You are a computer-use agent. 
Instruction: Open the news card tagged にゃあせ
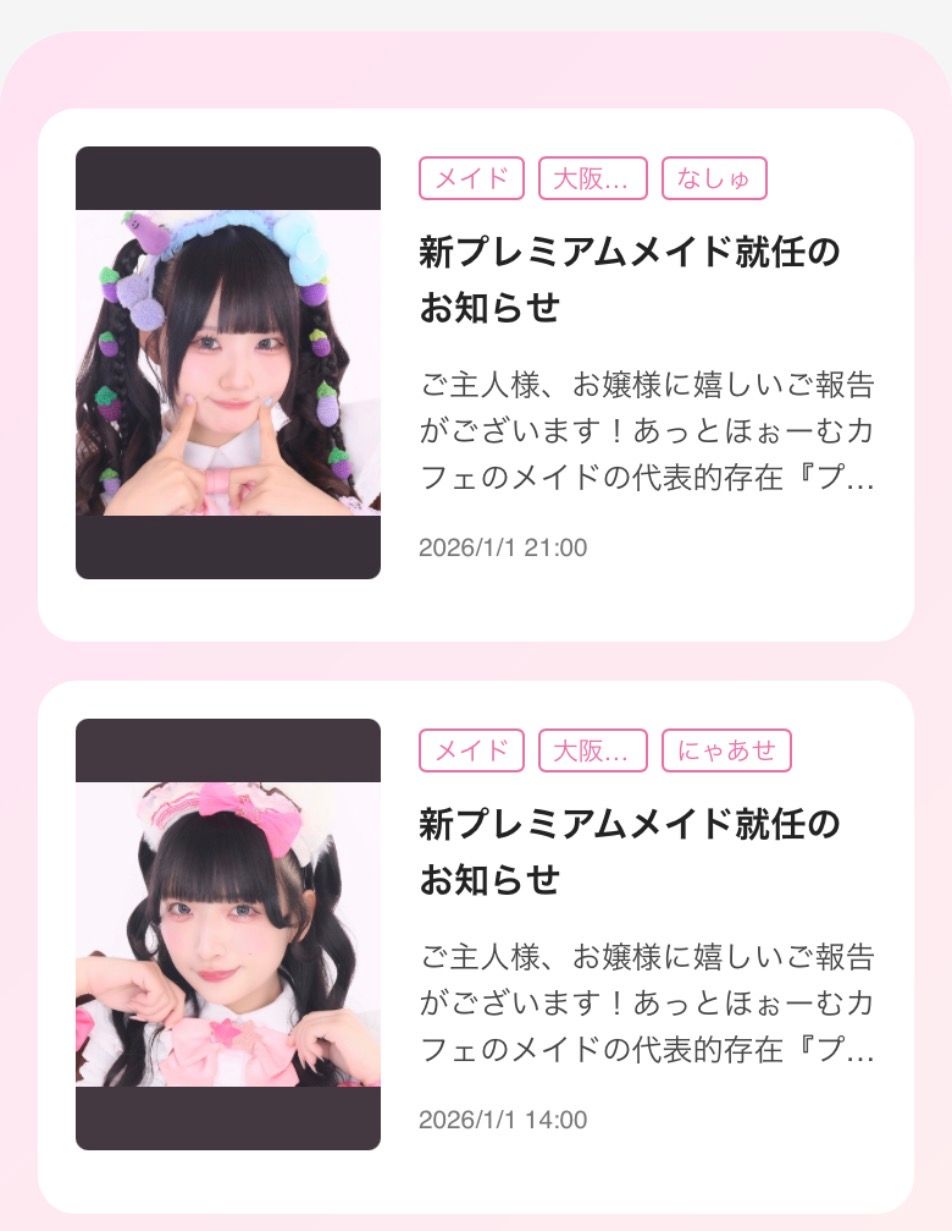pyautogui.click(x=629, y=852)
